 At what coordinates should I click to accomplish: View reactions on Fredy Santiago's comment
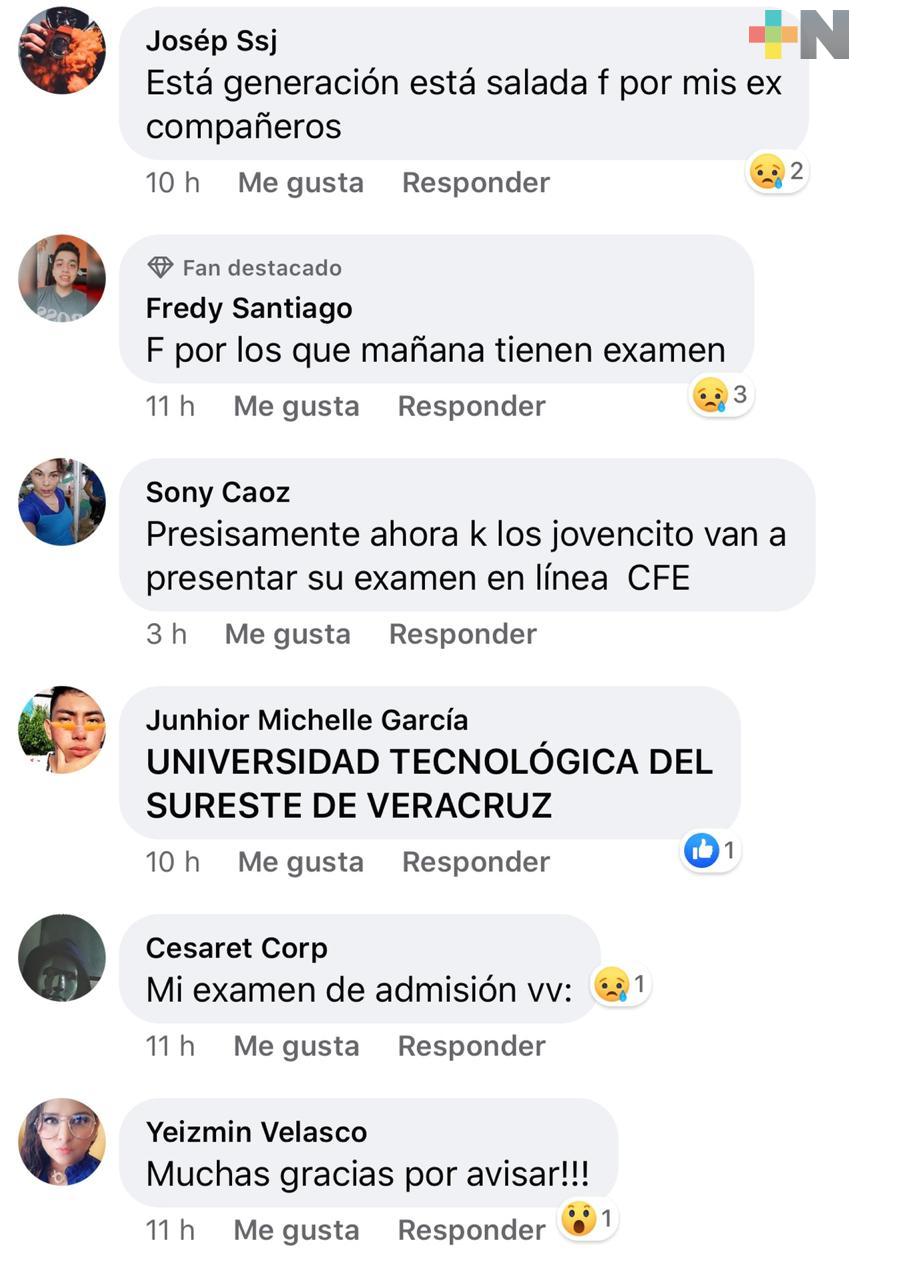point(720,396)
